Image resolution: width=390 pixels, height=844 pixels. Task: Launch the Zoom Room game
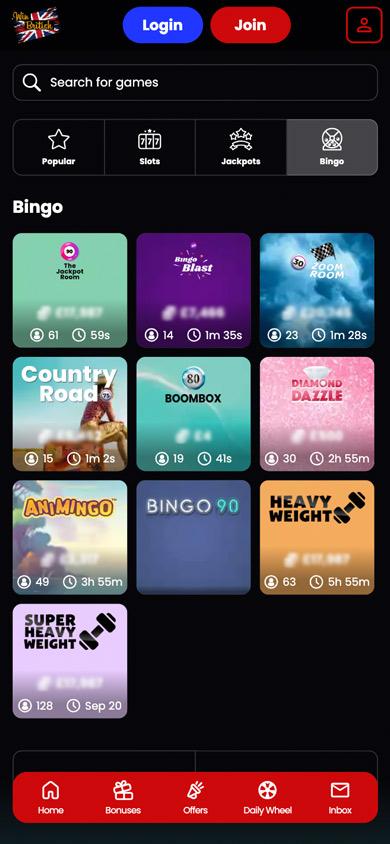point(317,290)
